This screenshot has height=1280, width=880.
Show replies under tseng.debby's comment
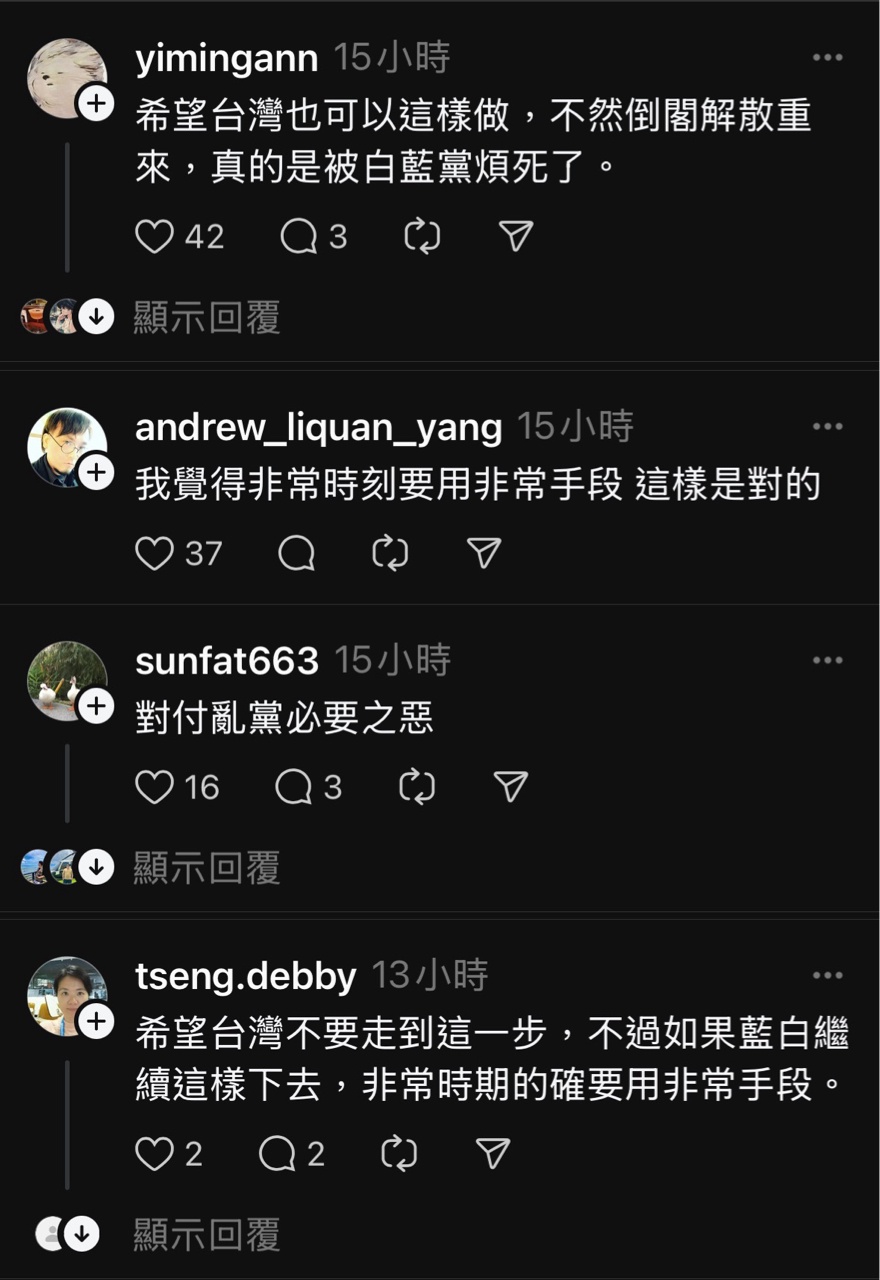[206, 1236]
